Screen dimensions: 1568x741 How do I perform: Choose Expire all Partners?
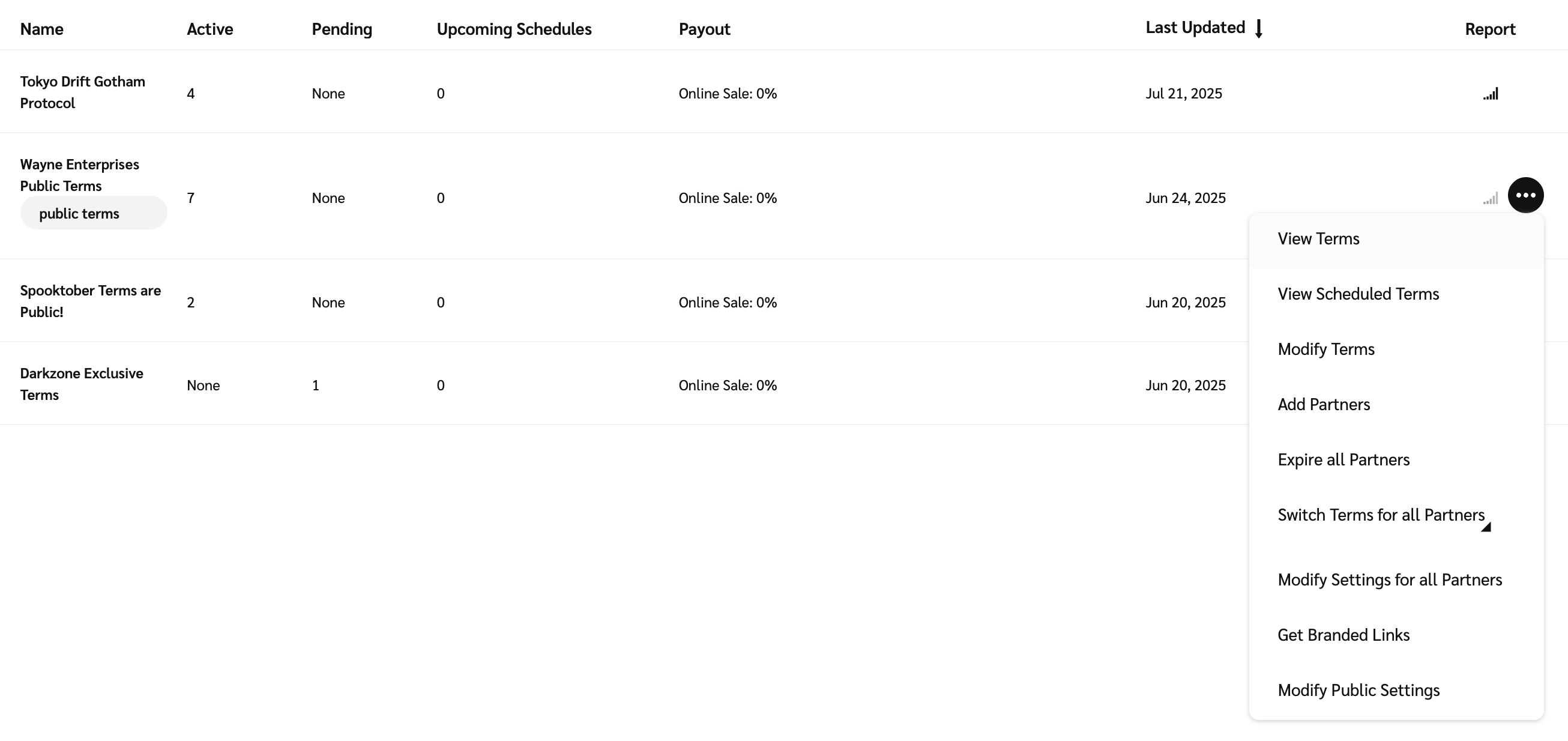click(x=1343, y=460)
